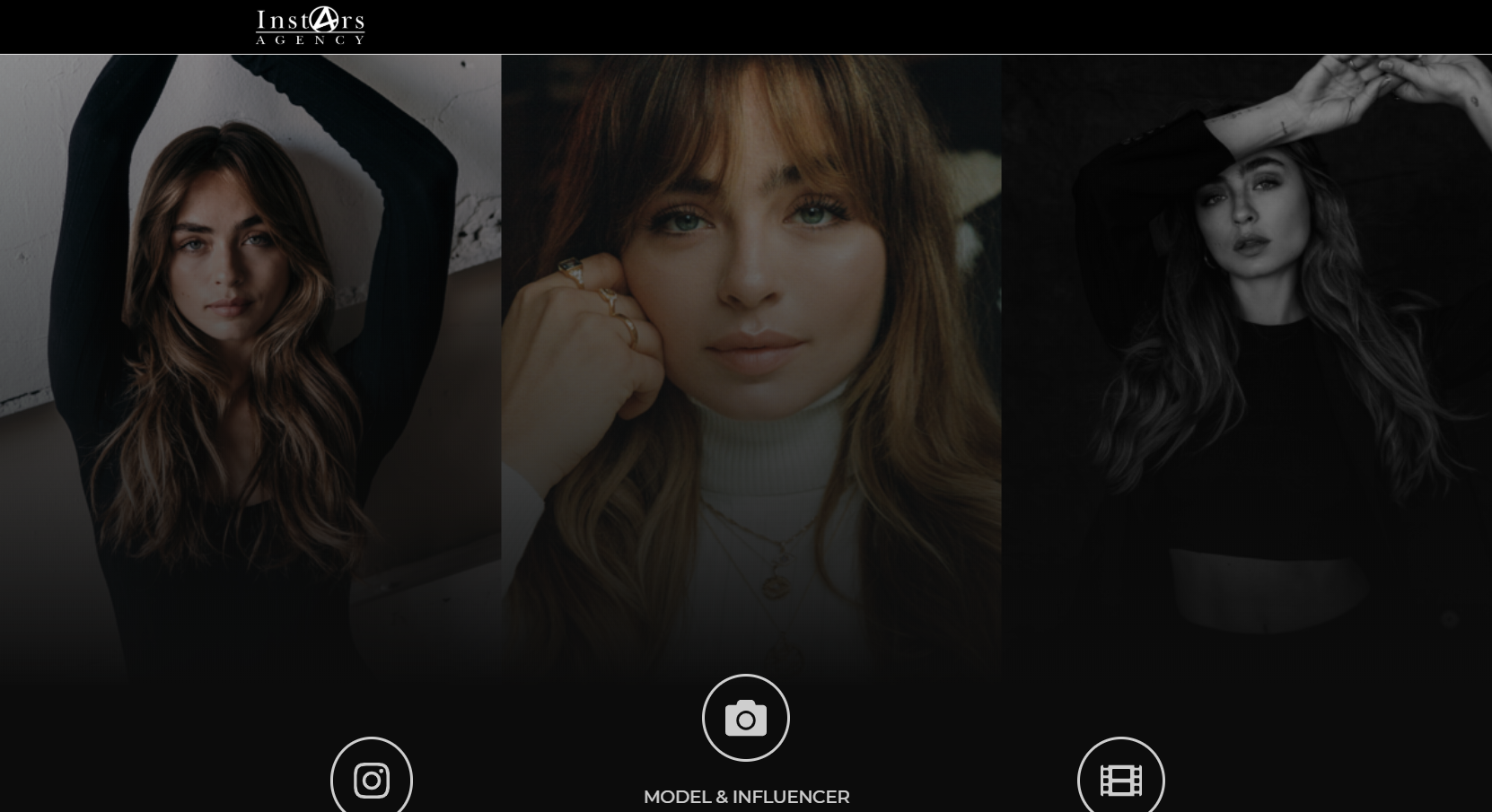Tap the Instagram circle icon

pos(372,779)
